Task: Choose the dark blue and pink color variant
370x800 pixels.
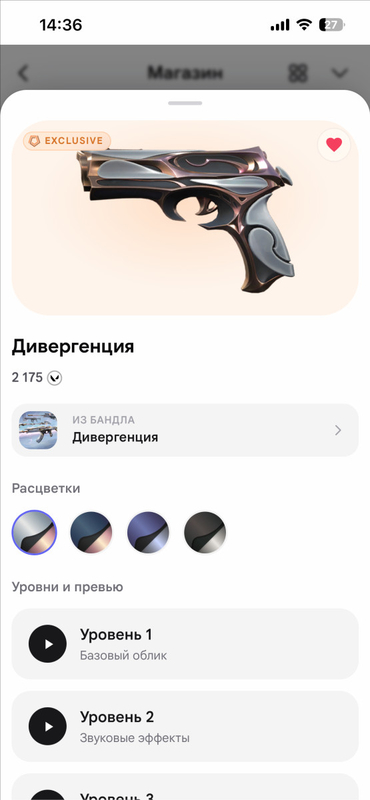Action: tap(91, 533)
